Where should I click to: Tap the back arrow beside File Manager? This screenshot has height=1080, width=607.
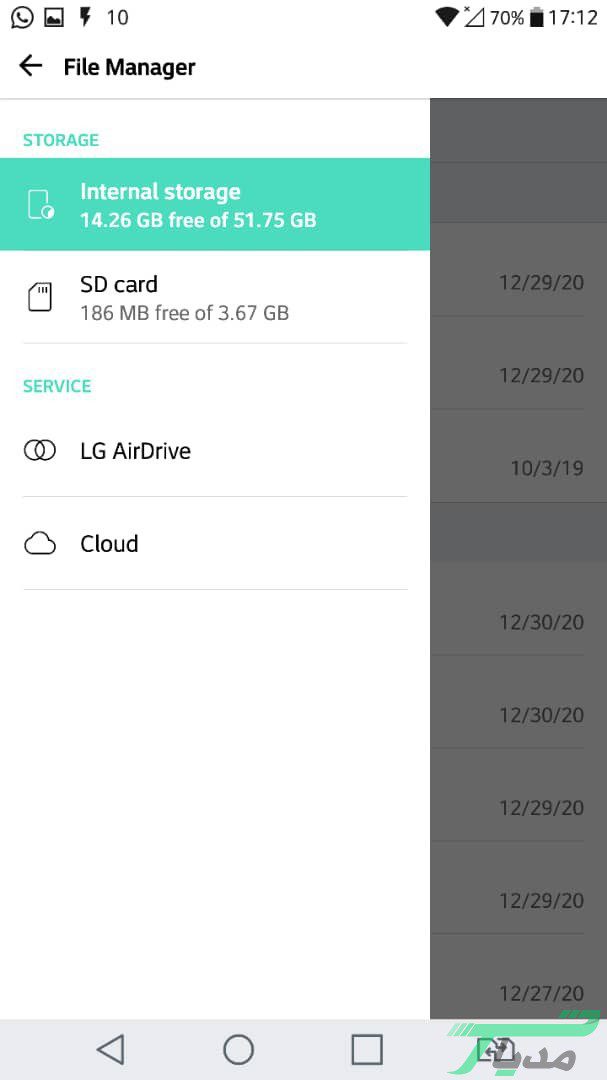point(31,66)
